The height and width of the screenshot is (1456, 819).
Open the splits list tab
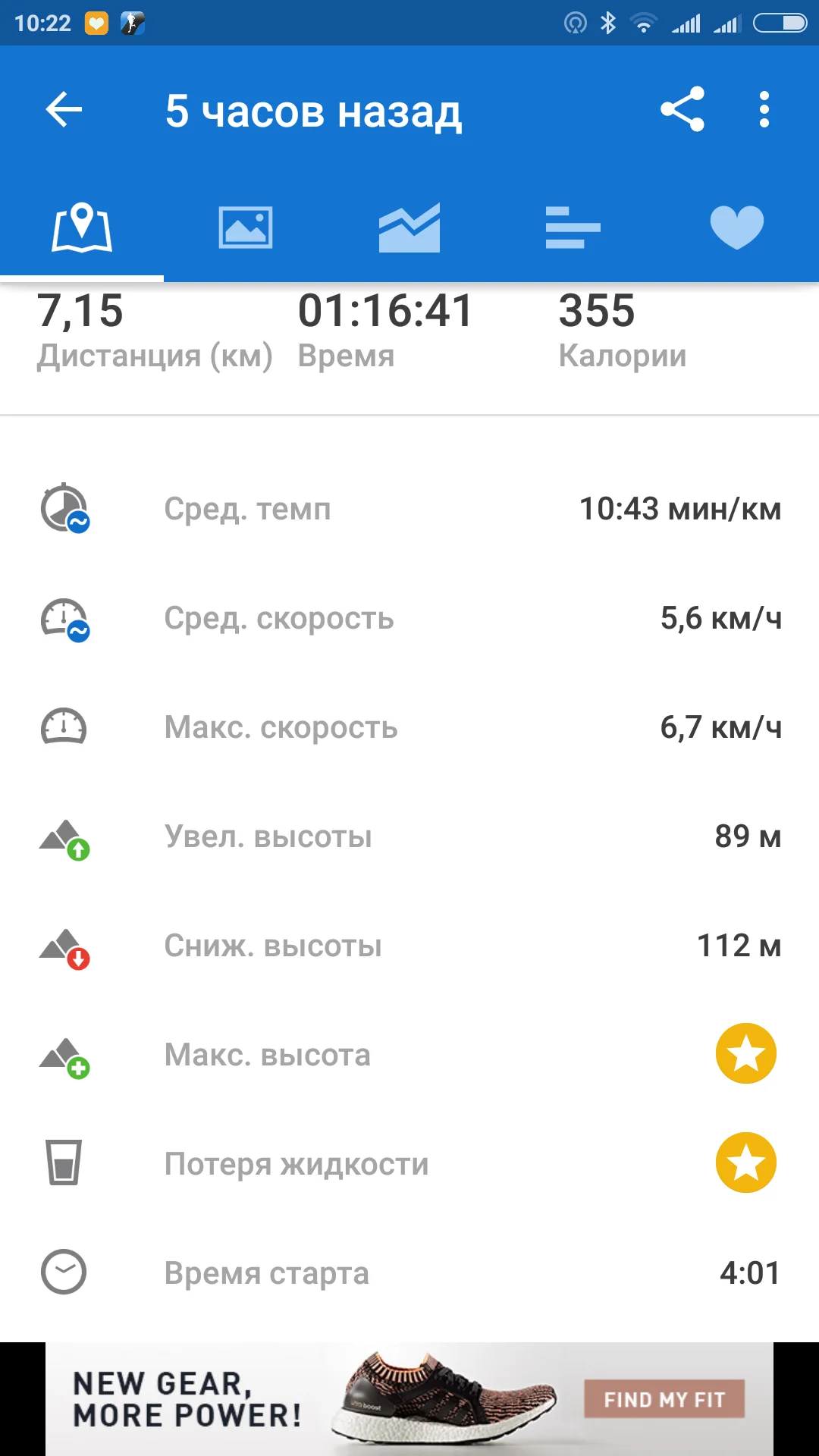coord(573,227)
